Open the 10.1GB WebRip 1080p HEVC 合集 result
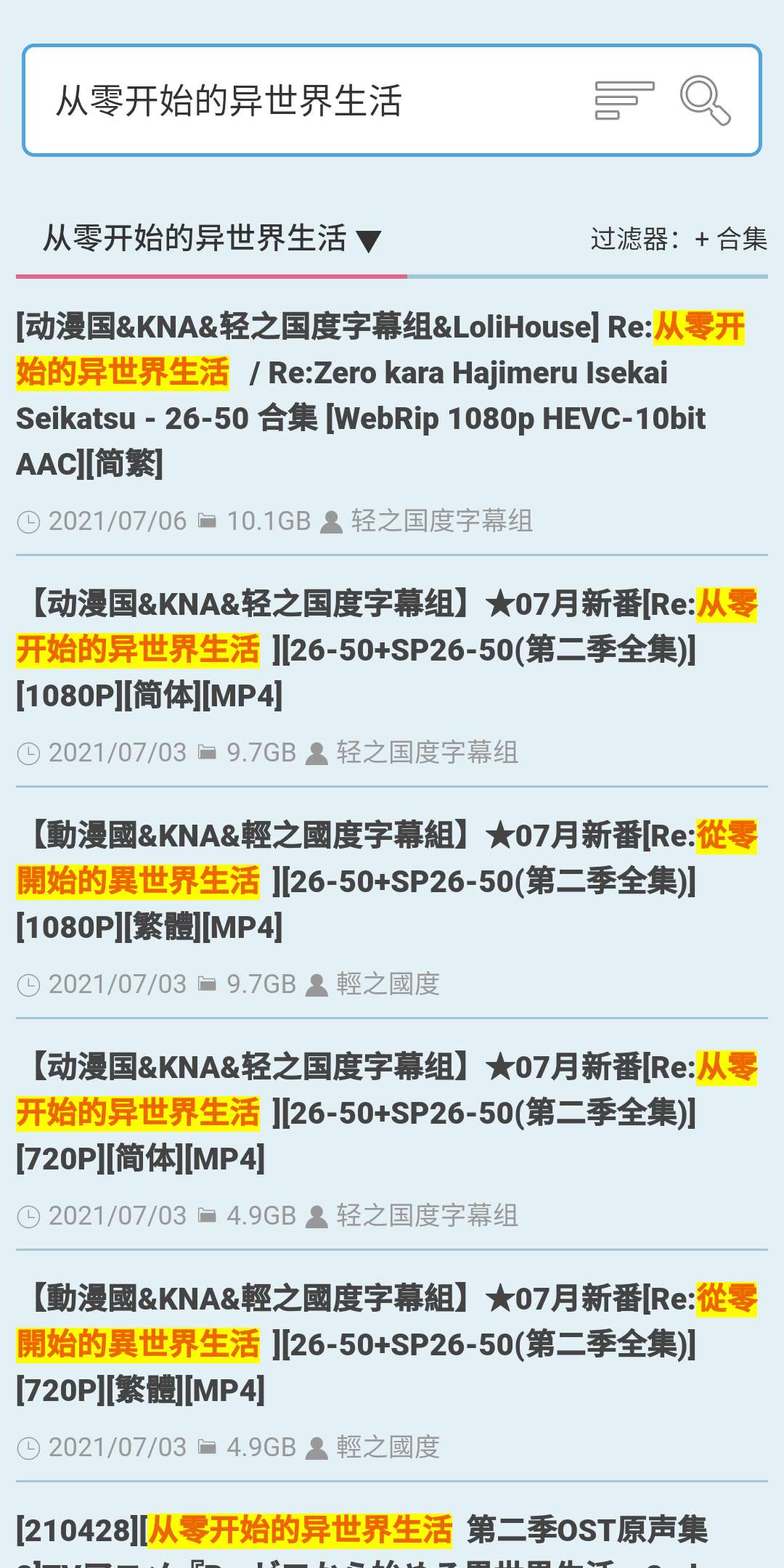 coord(377,396)
